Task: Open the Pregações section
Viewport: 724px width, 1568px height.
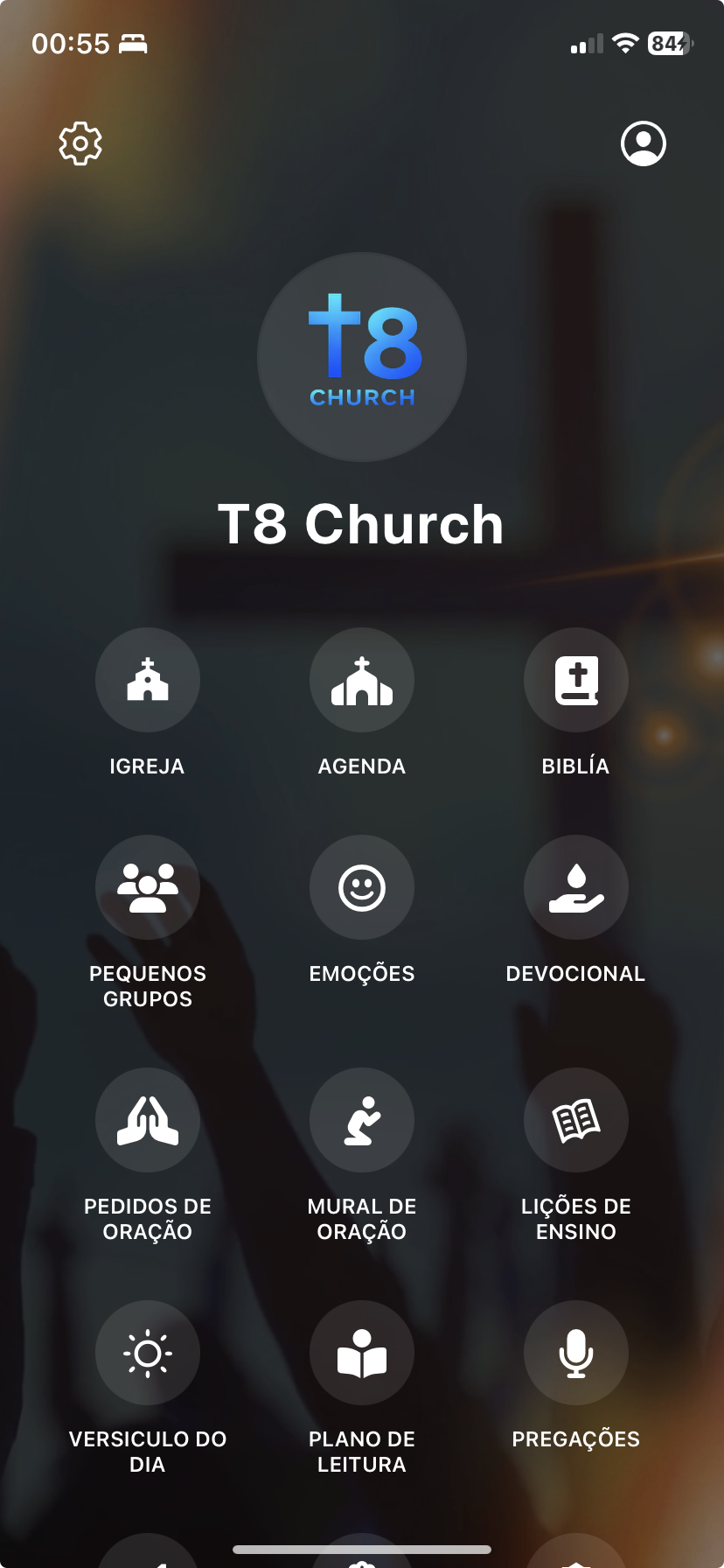Action: [x=575, y=1353]
